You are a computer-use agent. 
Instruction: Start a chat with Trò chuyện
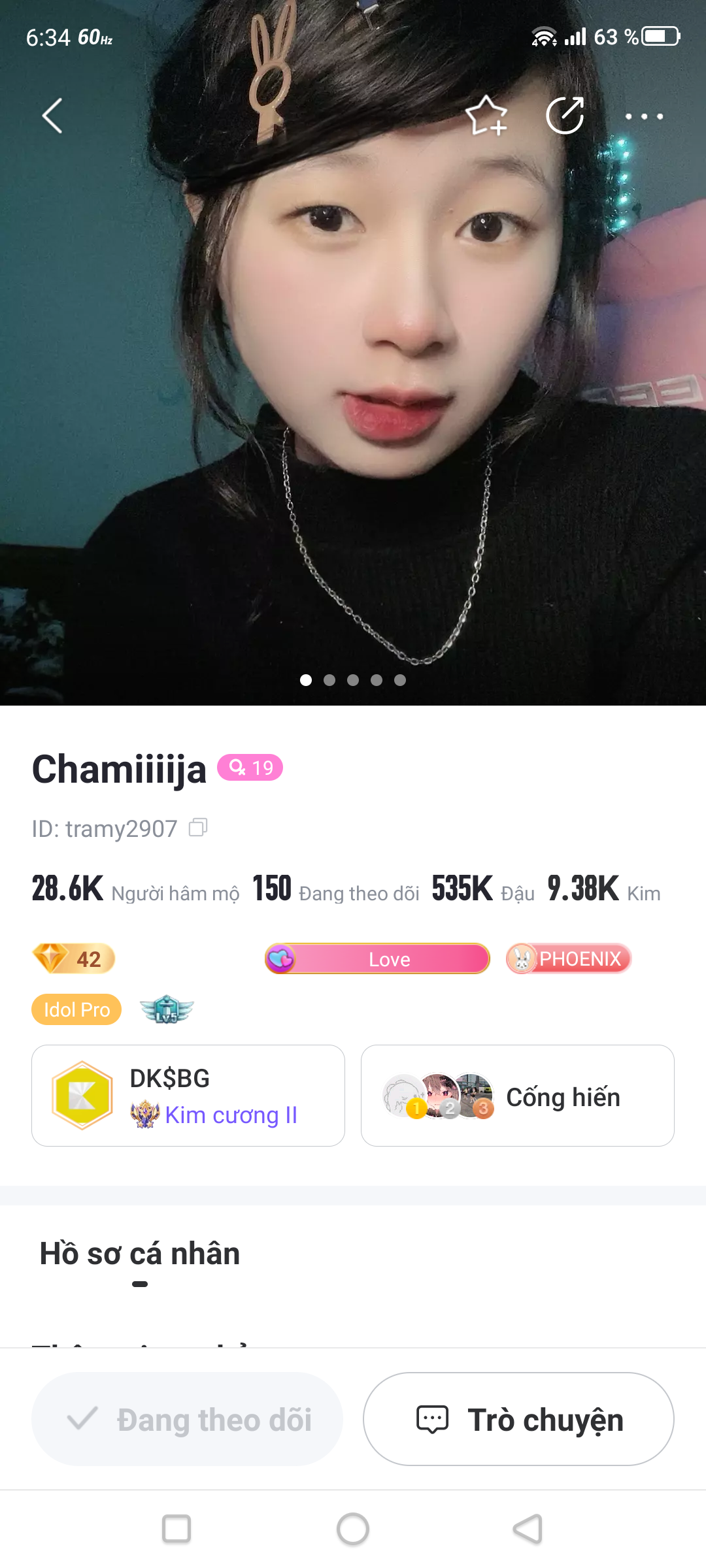(x=518, y=1419)
